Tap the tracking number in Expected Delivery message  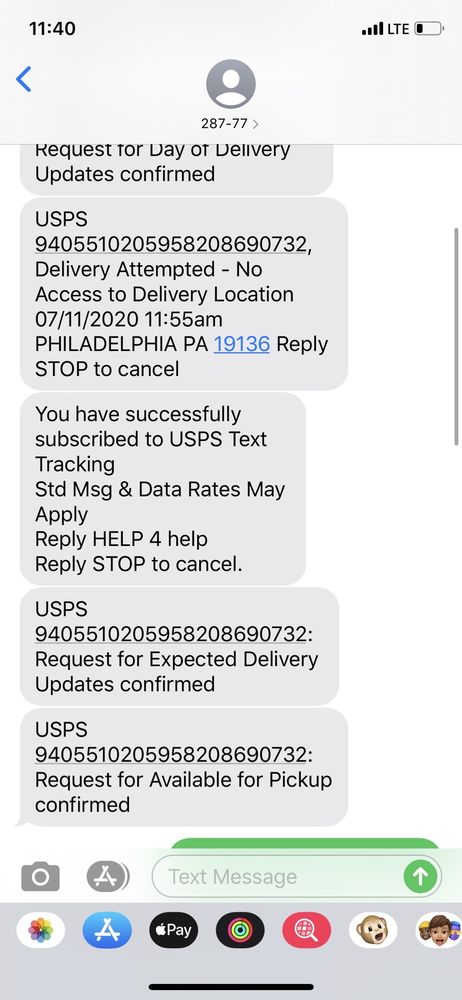(x=171, y=634)
